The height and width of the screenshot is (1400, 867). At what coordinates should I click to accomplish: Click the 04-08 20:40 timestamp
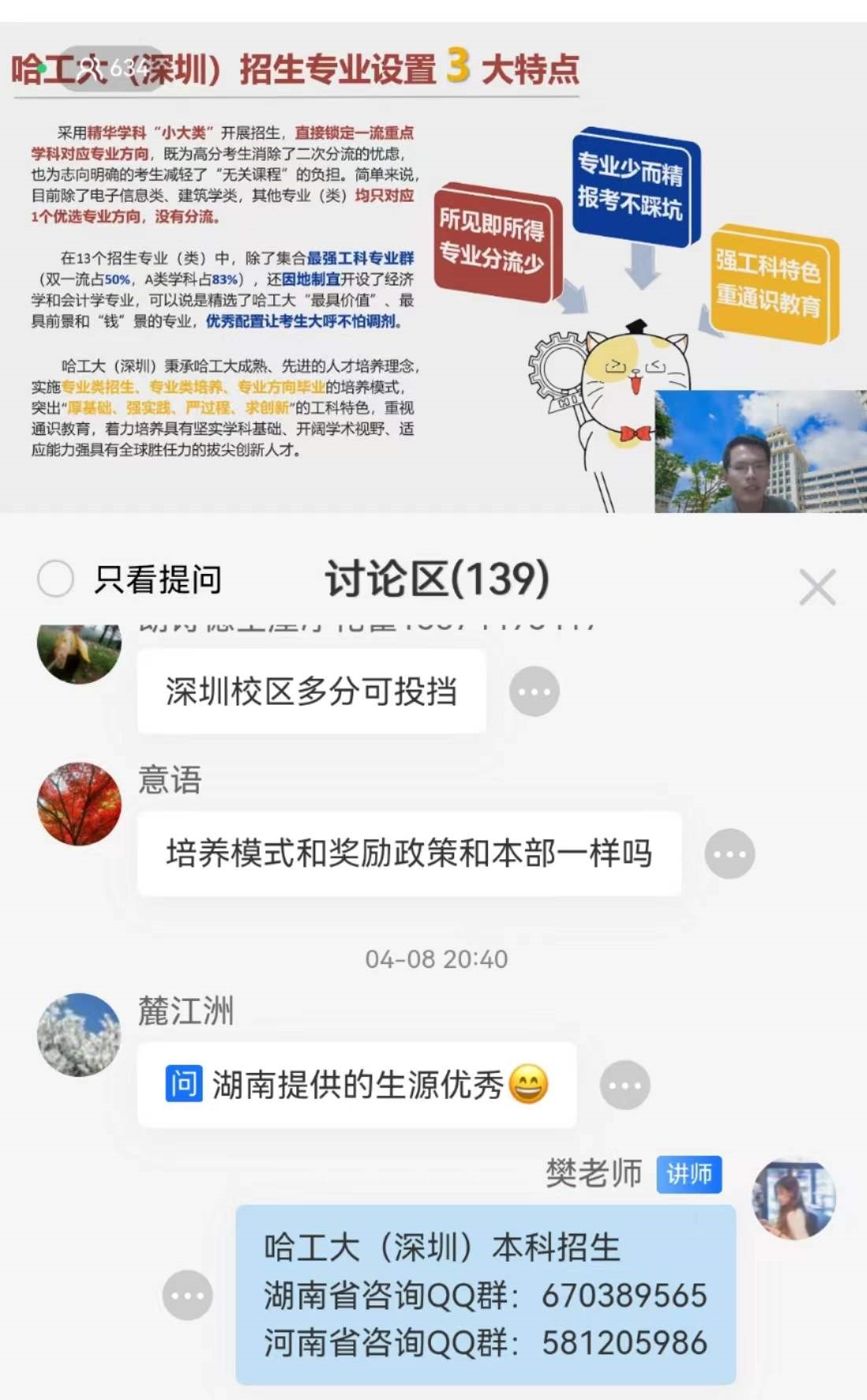(x=434, y=959)
